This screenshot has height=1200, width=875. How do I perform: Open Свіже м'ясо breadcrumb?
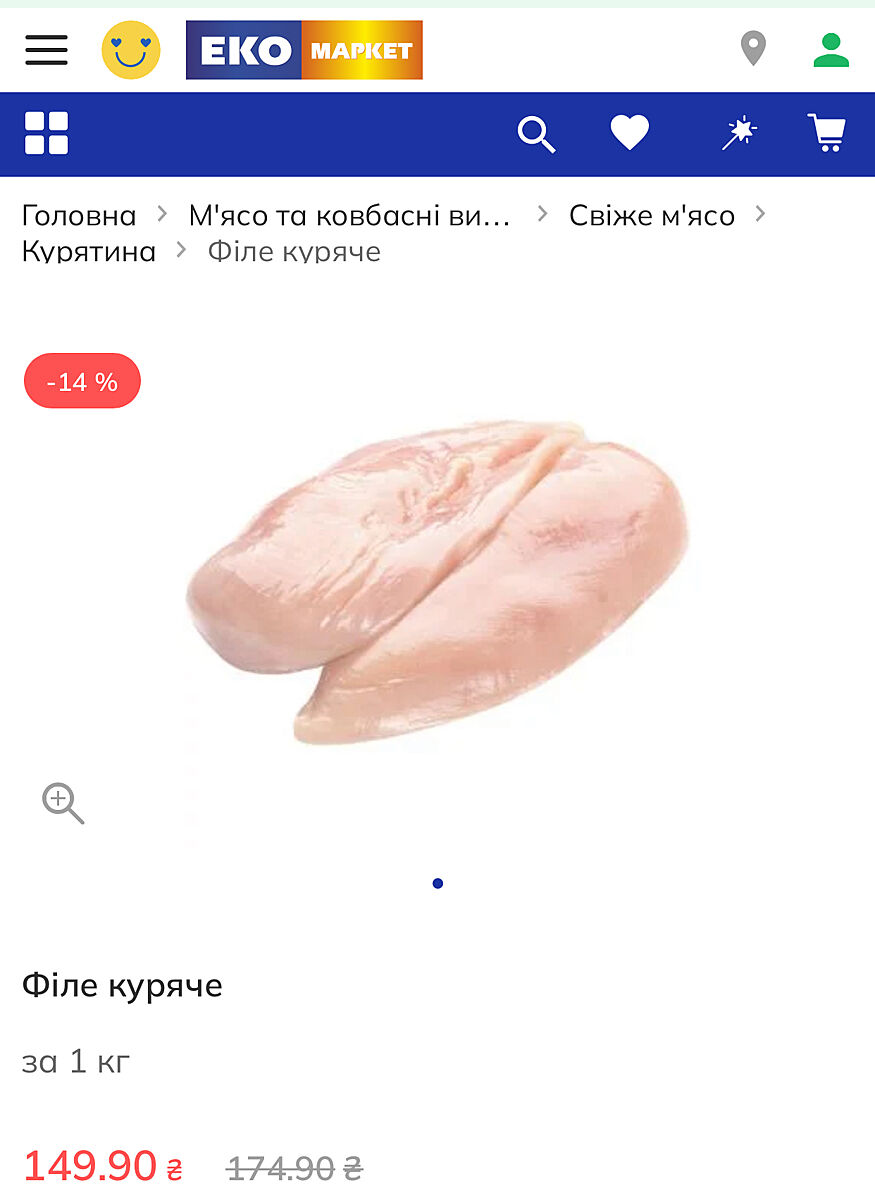[651, 215]
